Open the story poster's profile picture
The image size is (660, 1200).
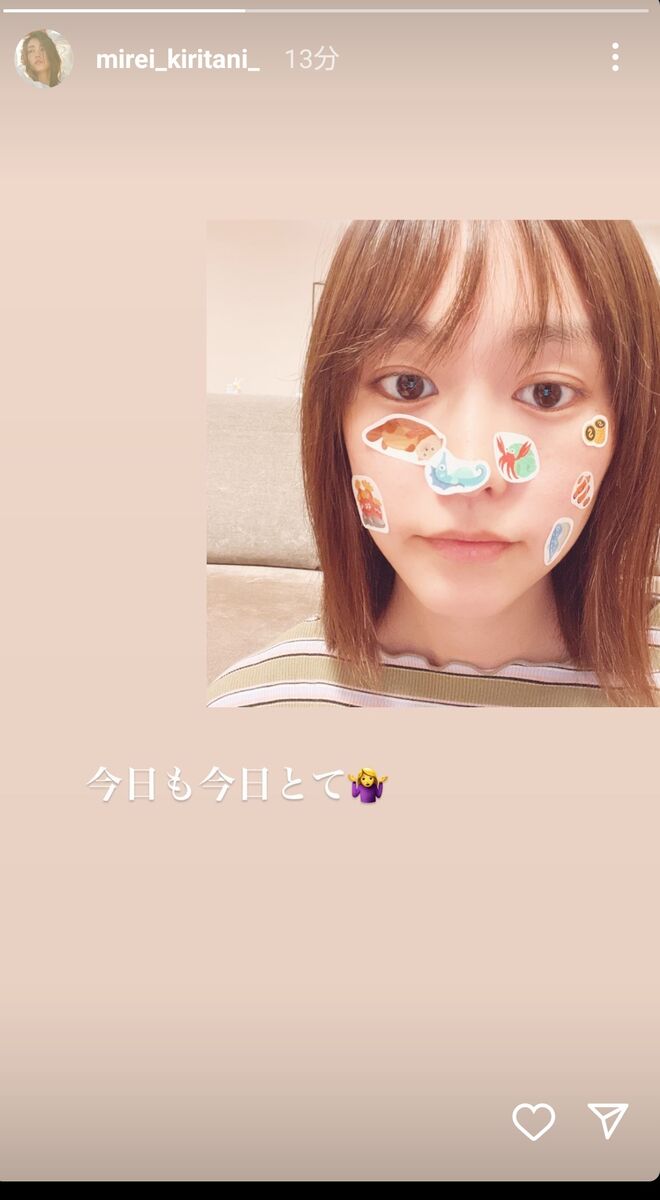[x=43, y=58]
